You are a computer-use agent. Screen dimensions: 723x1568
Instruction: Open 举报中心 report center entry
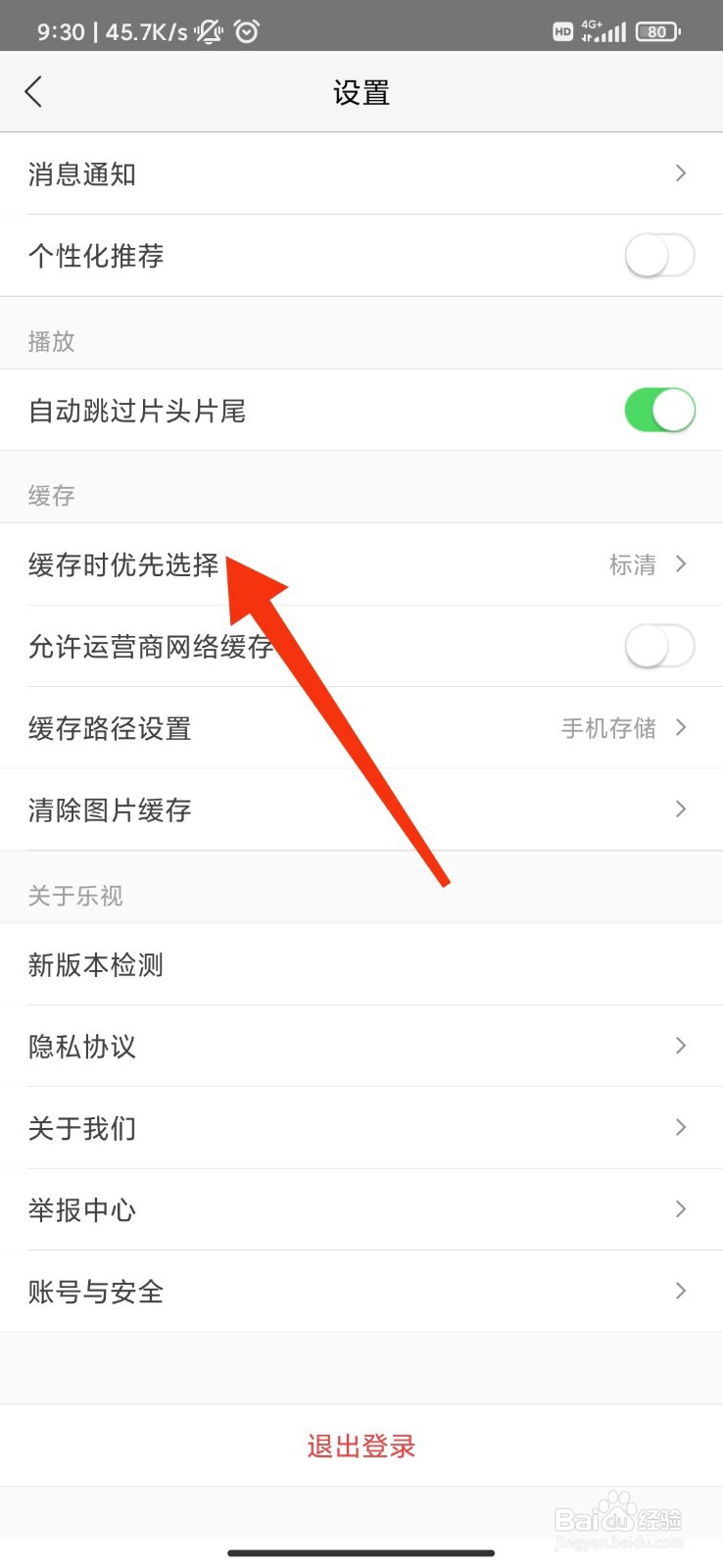[x=361, y=1209]
